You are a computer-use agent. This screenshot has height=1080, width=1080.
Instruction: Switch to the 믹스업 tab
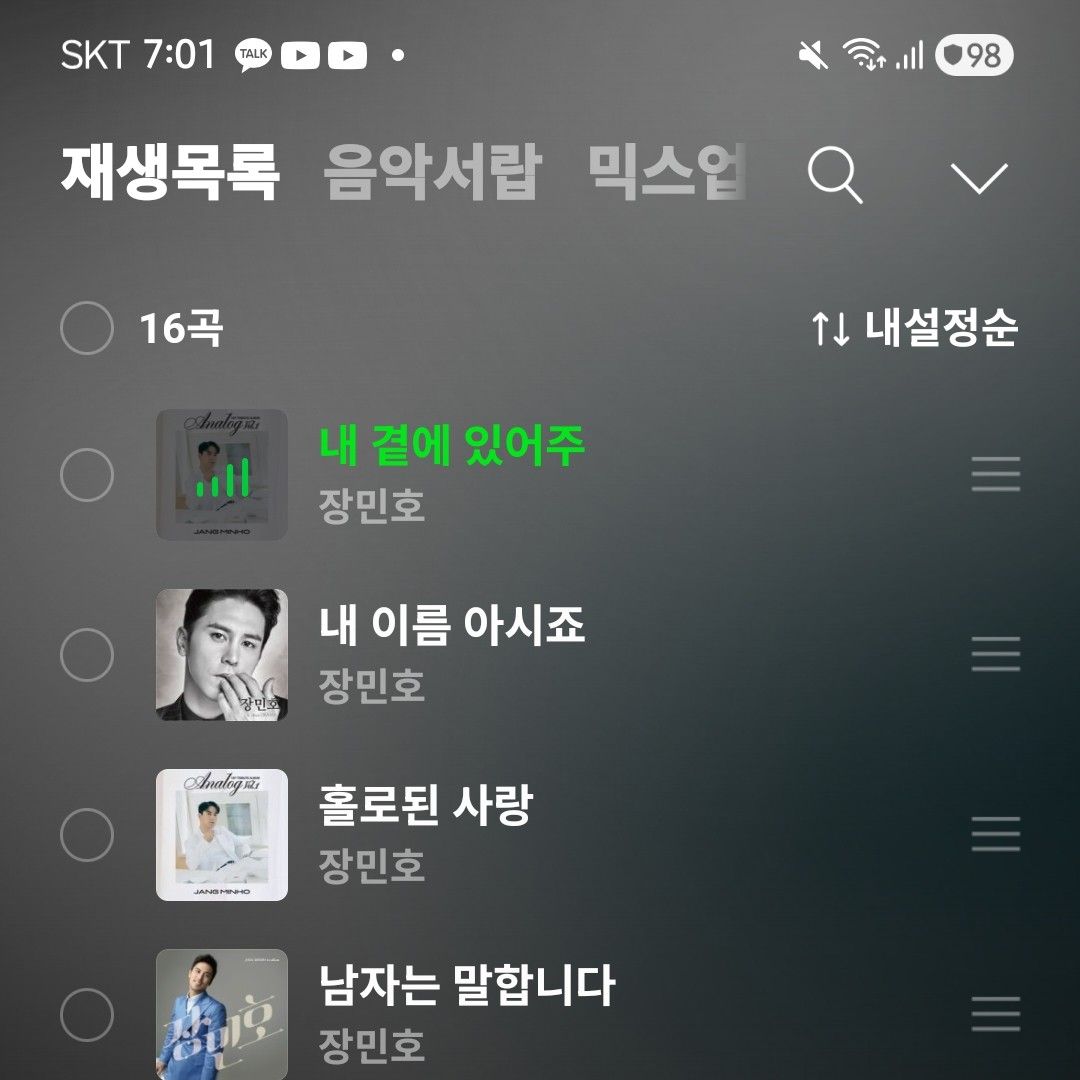(667, 173)
